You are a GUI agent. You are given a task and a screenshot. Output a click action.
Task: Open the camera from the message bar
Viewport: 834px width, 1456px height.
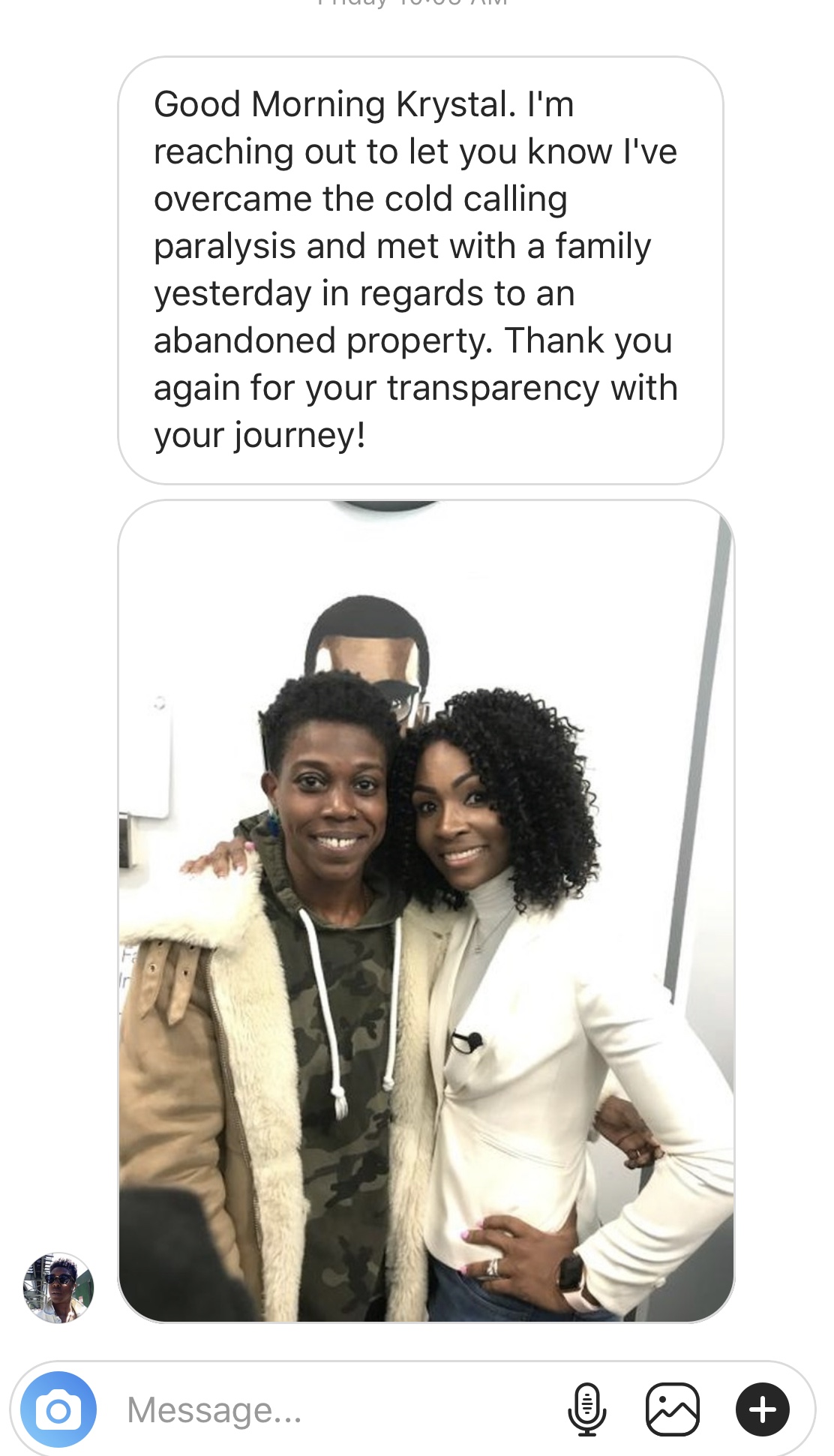click(x=58, y=1409)
